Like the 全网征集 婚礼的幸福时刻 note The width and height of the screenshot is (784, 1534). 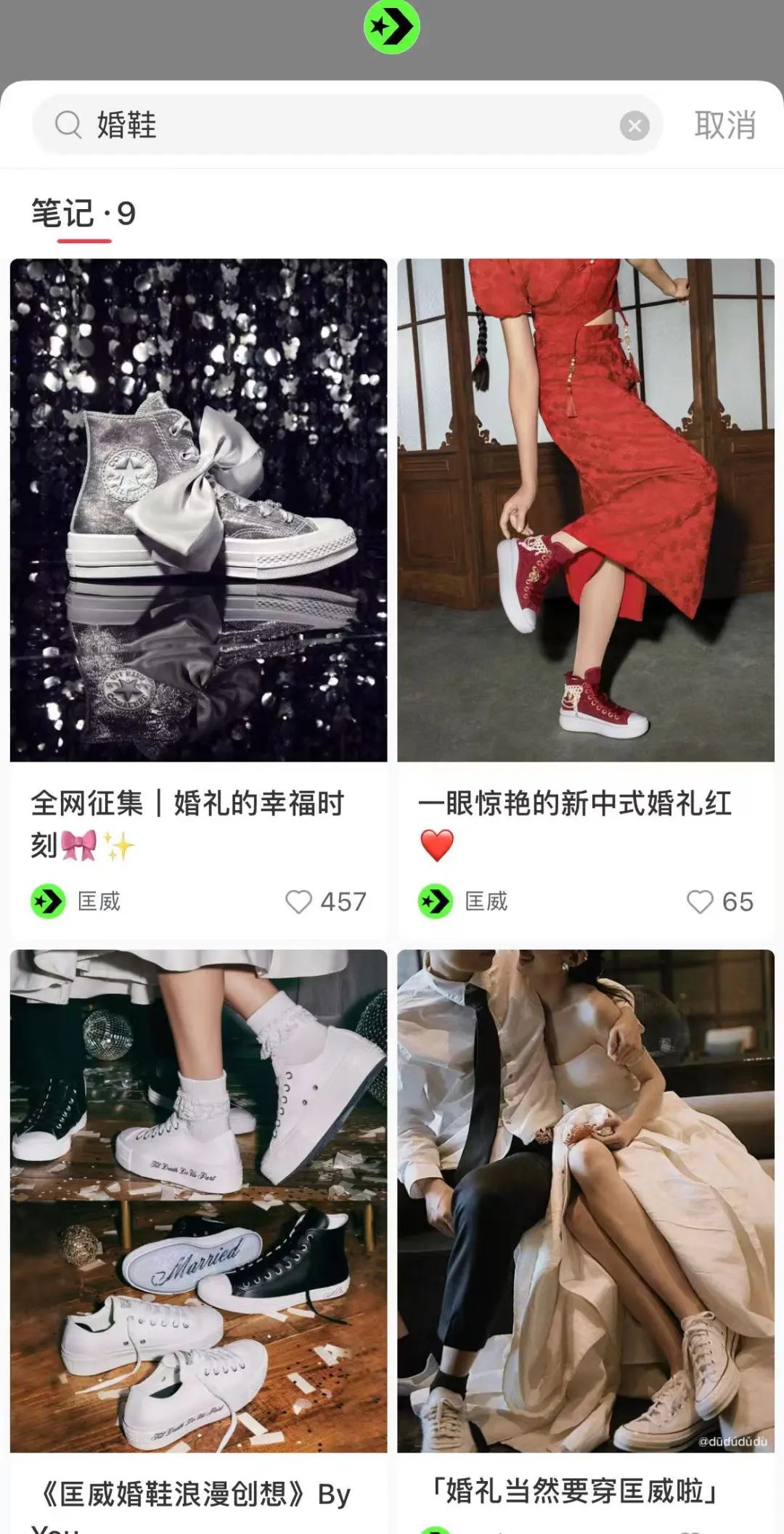tap(298, 902)
